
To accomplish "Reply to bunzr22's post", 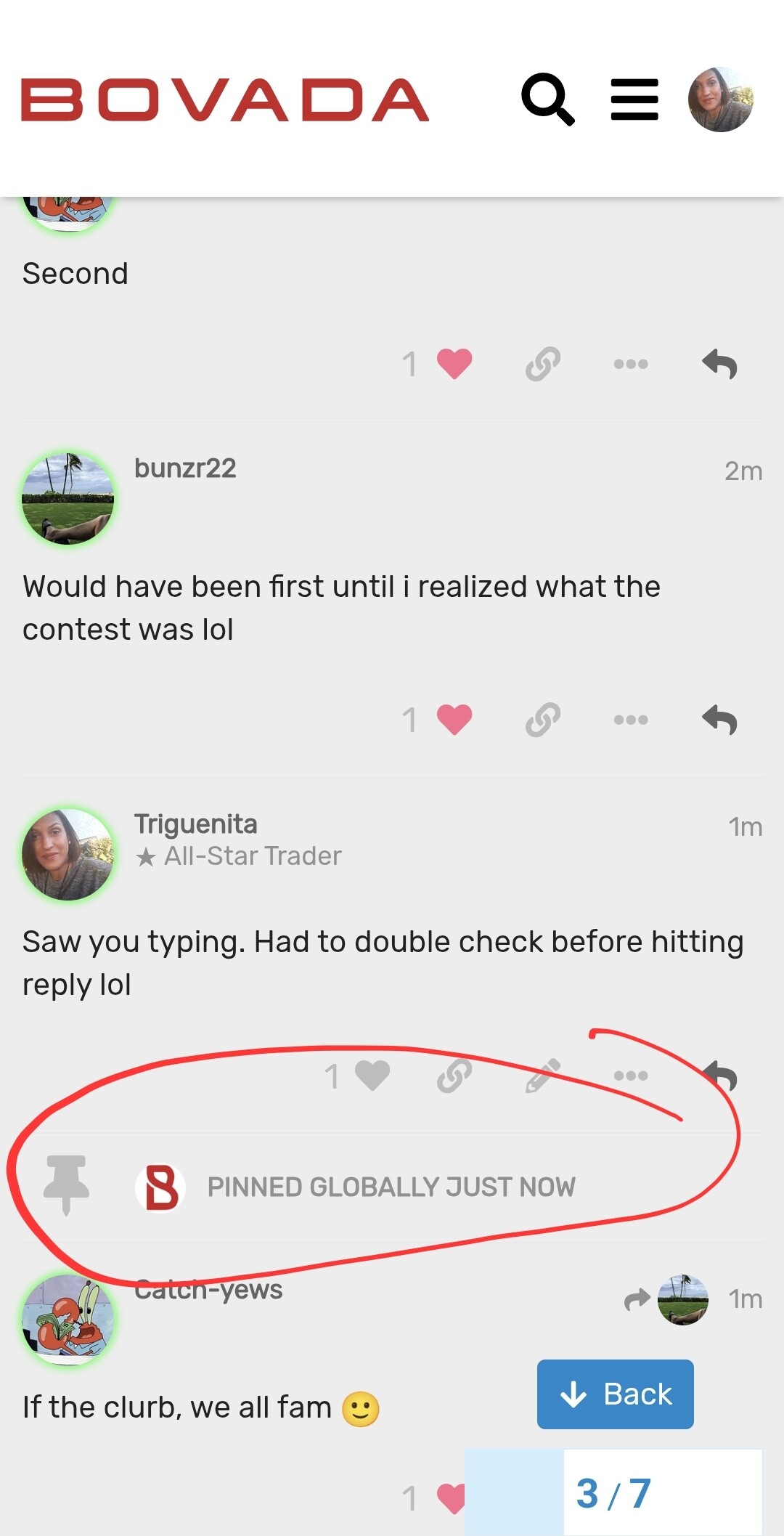I will point(719,720).
